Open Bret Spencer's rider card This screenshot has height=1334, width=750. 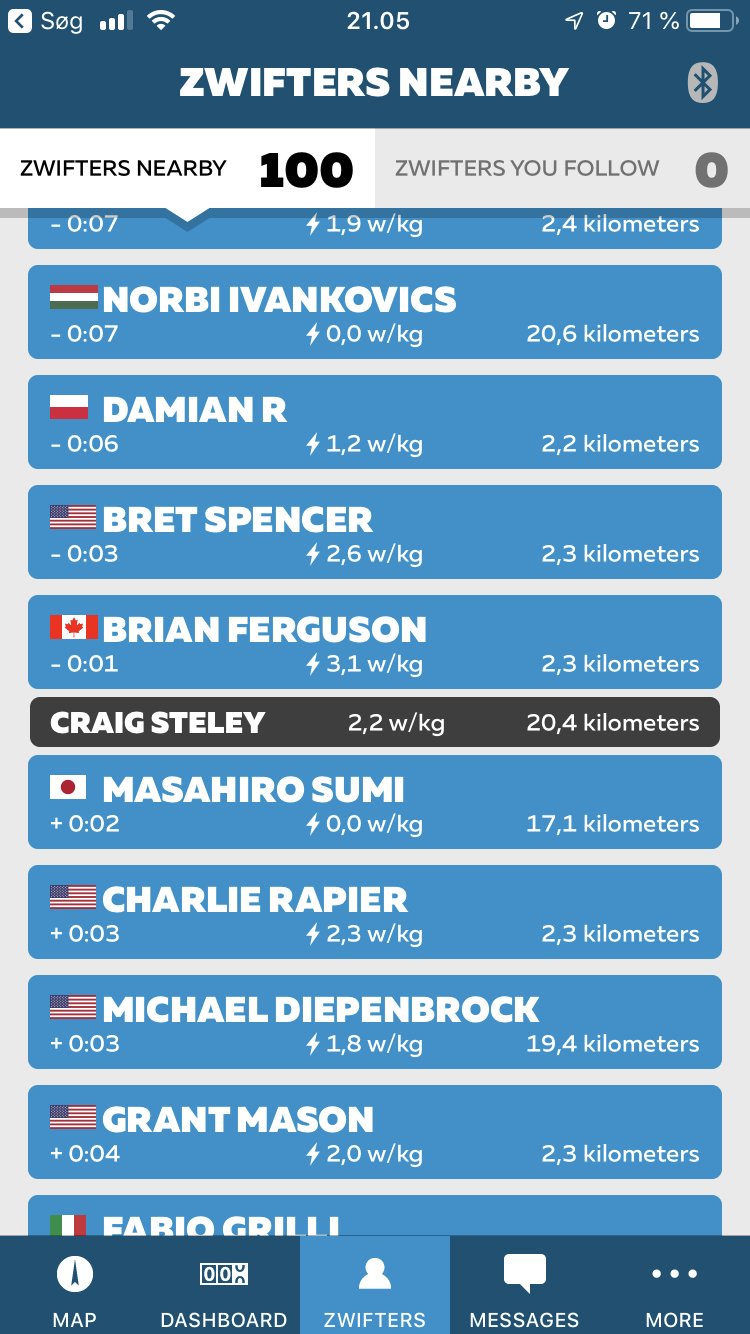375,532
